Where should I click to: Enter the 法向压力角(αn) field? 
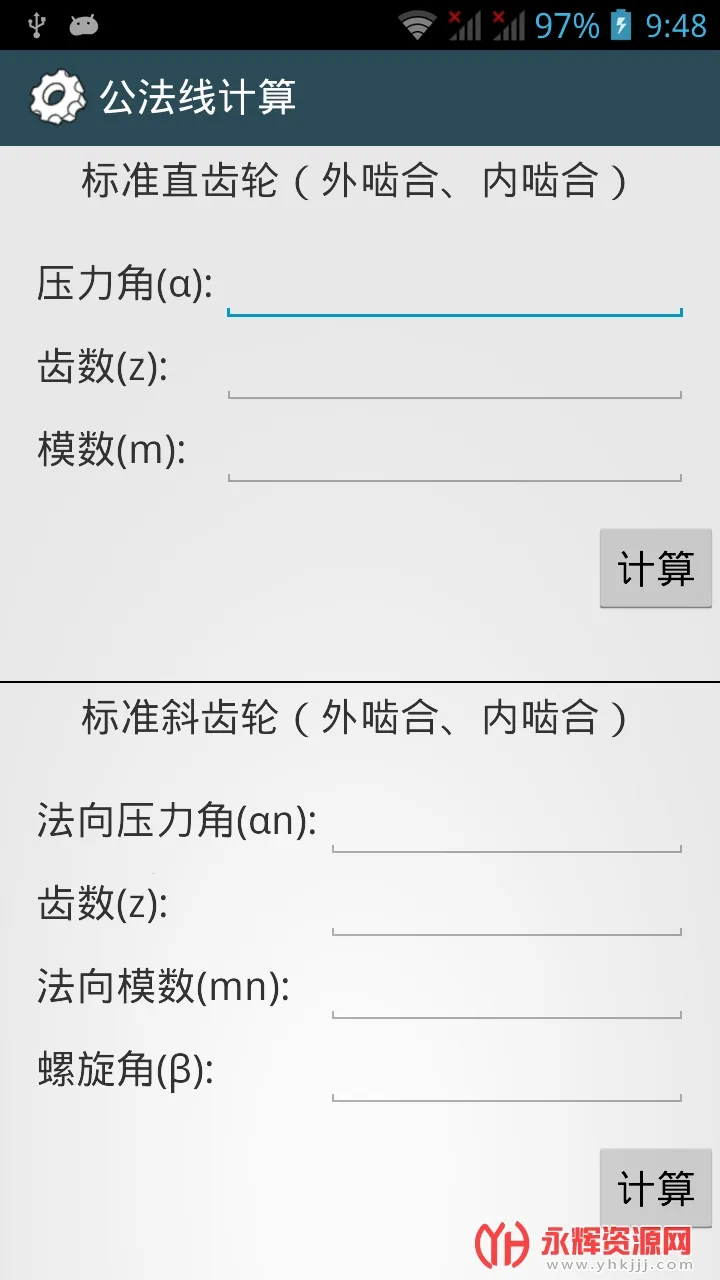[506, 825]
